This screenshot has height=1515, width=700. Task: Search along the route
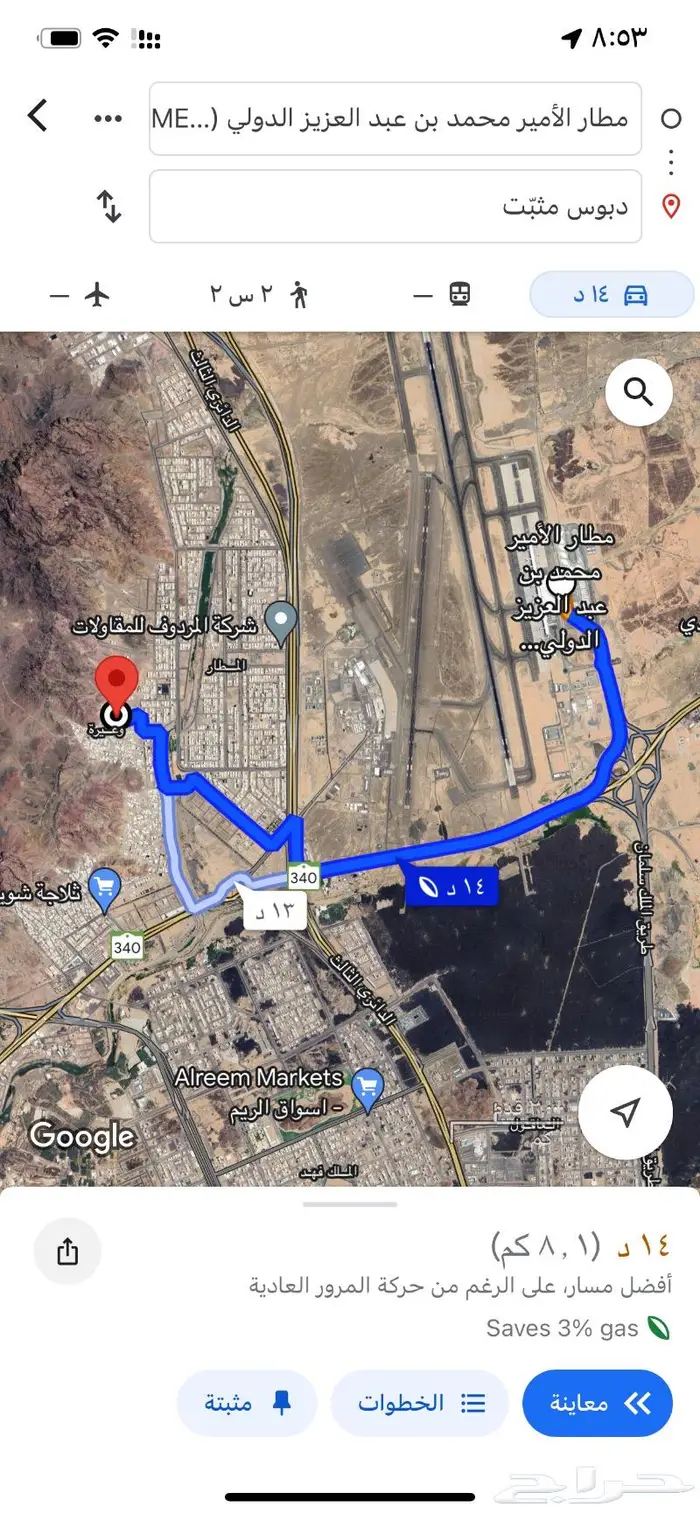pyautogui.click(x=638, y=391)
